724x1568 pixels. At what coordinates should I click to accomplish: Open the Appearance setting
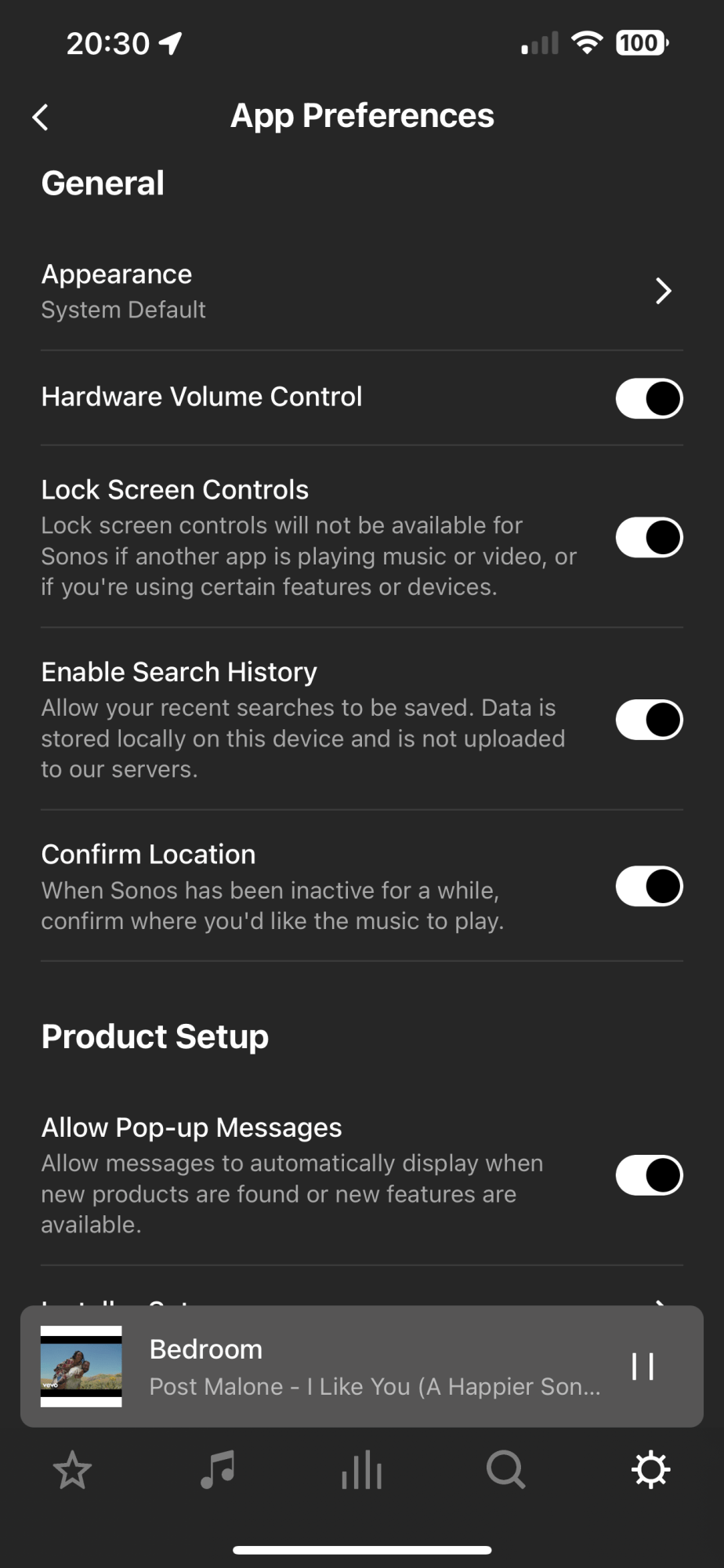coord(362,291)
